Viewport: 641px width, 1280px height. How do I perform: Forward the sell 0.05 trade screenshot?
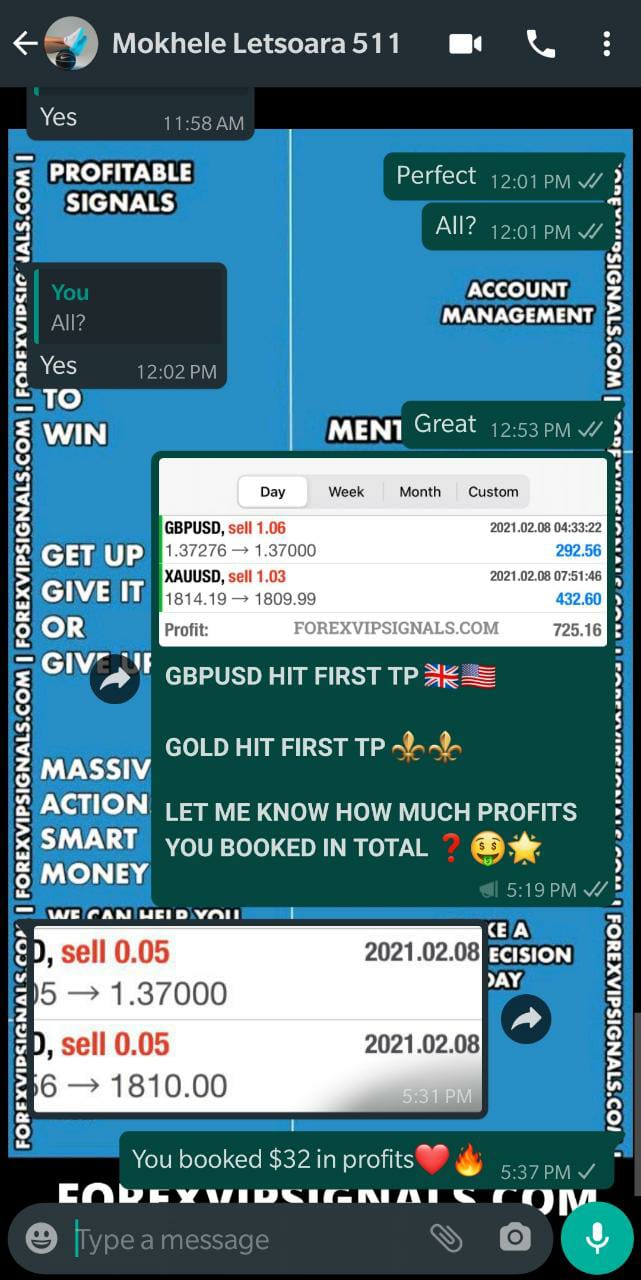coord(526,1019)
